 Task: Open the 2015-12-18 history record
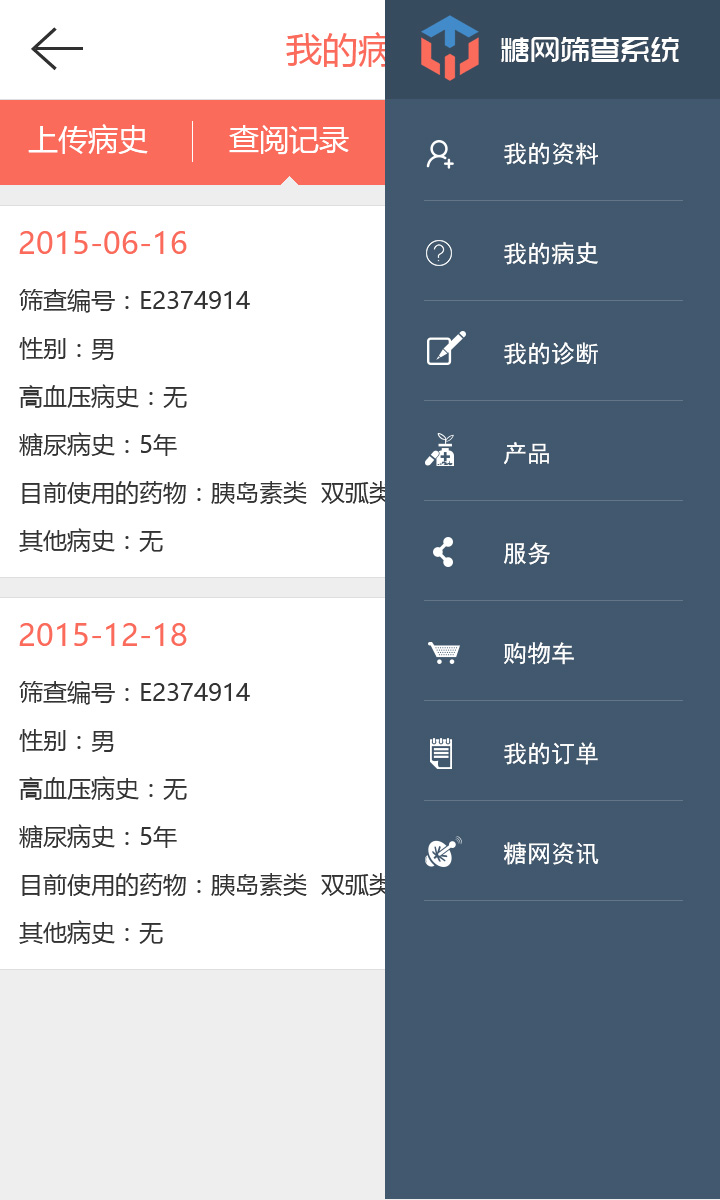point(192,783)
